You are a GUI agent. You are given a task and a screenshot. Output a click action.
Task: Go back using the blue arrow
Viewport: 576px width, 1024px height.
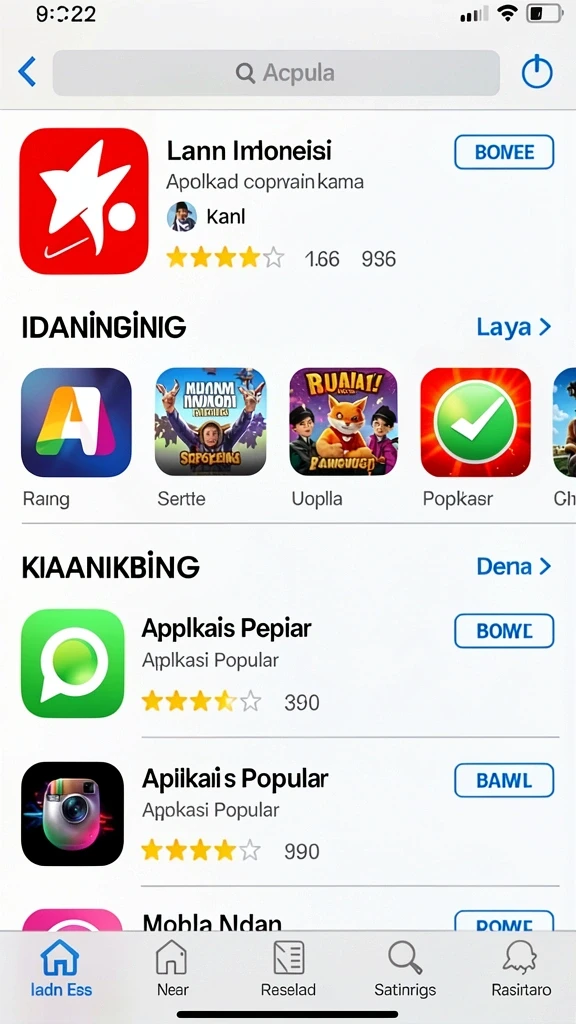pos(27,72)
